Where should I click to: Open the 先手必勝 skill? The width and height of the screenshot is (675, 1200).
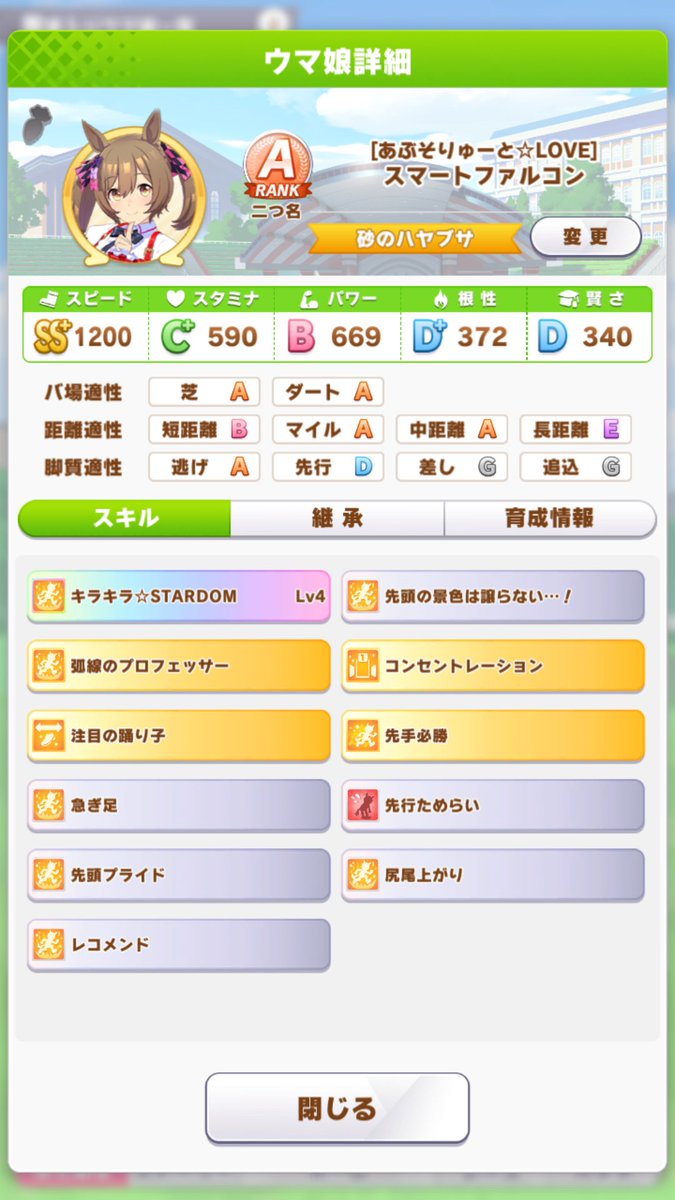[x=493, y=736]
